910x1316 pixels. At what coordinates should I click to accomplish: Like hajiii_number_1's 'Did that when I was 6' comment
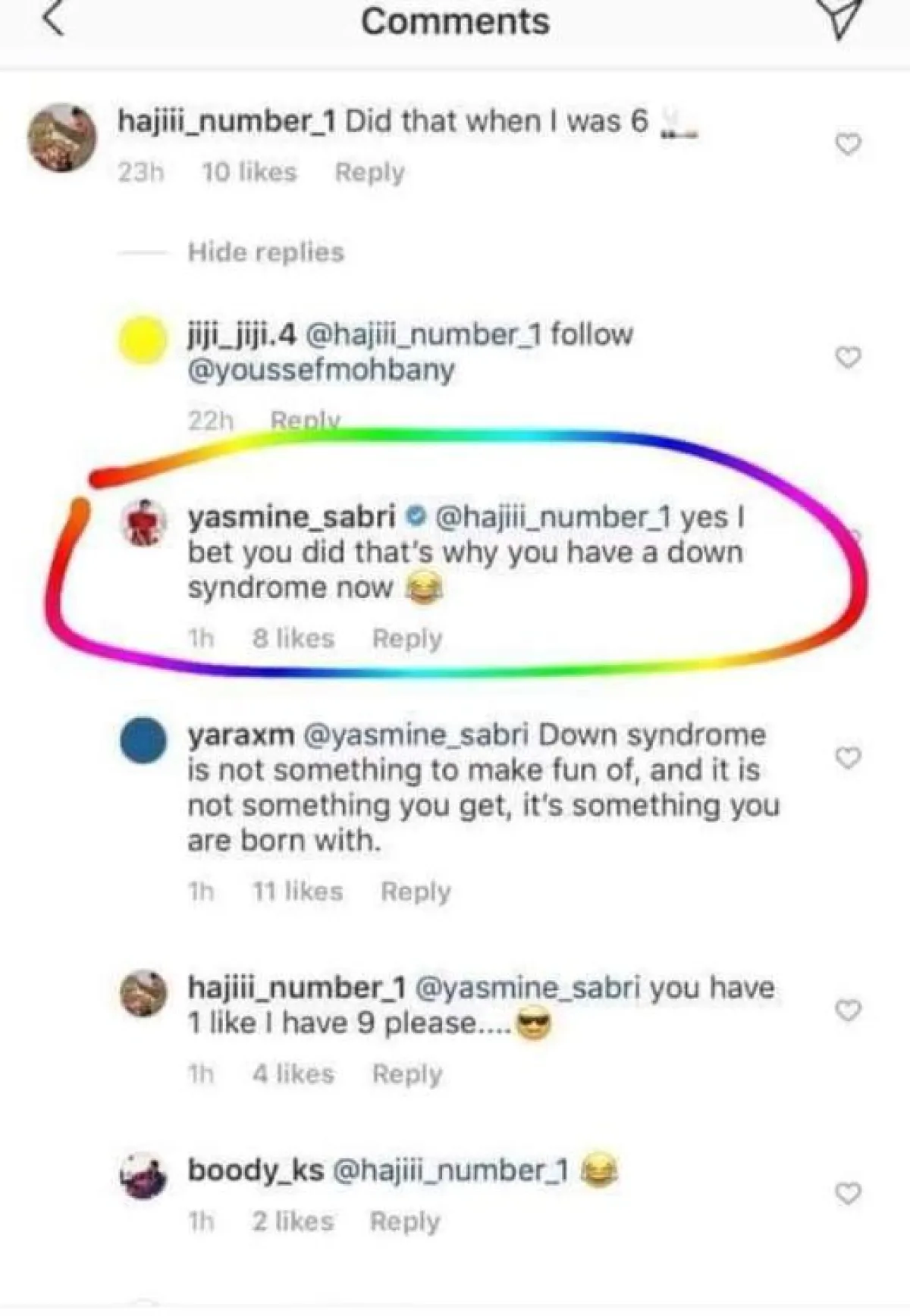point(848,144)
